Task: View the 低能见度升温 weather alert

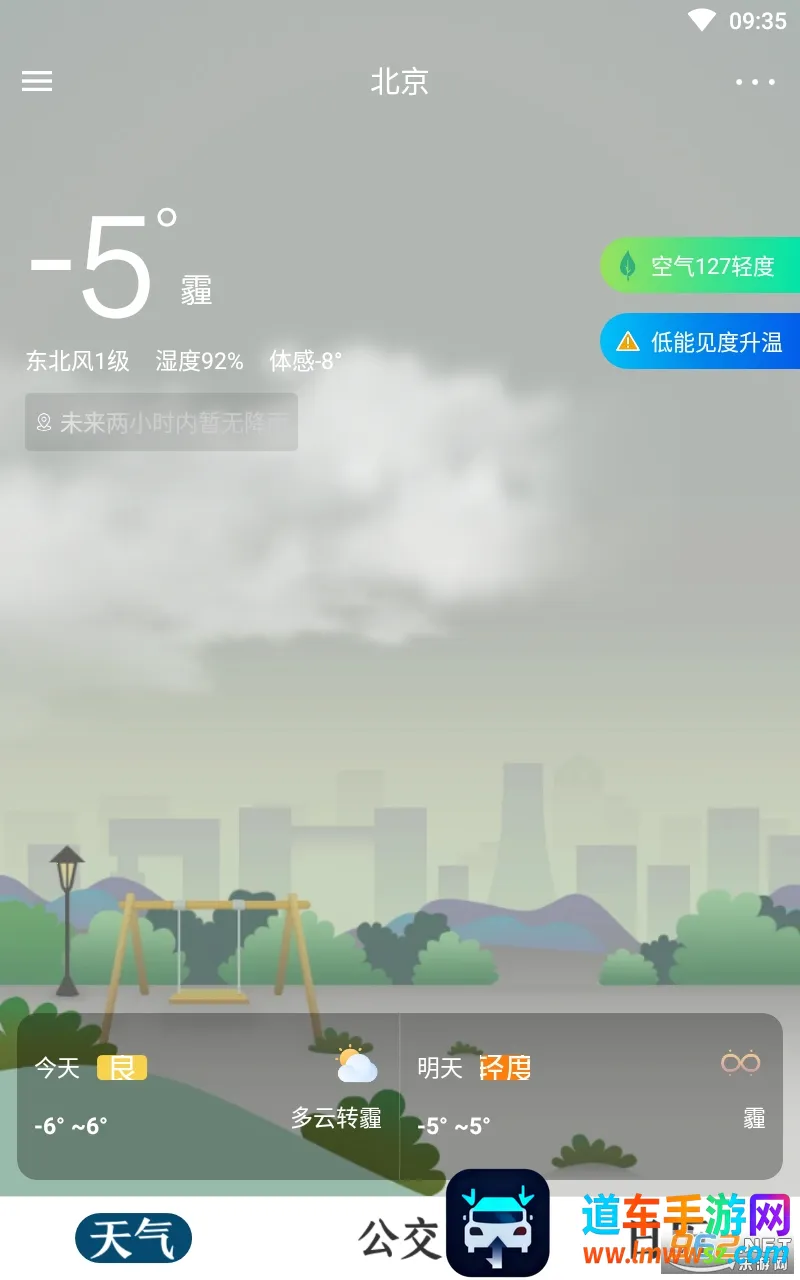Action: click(x=700, y=342)
